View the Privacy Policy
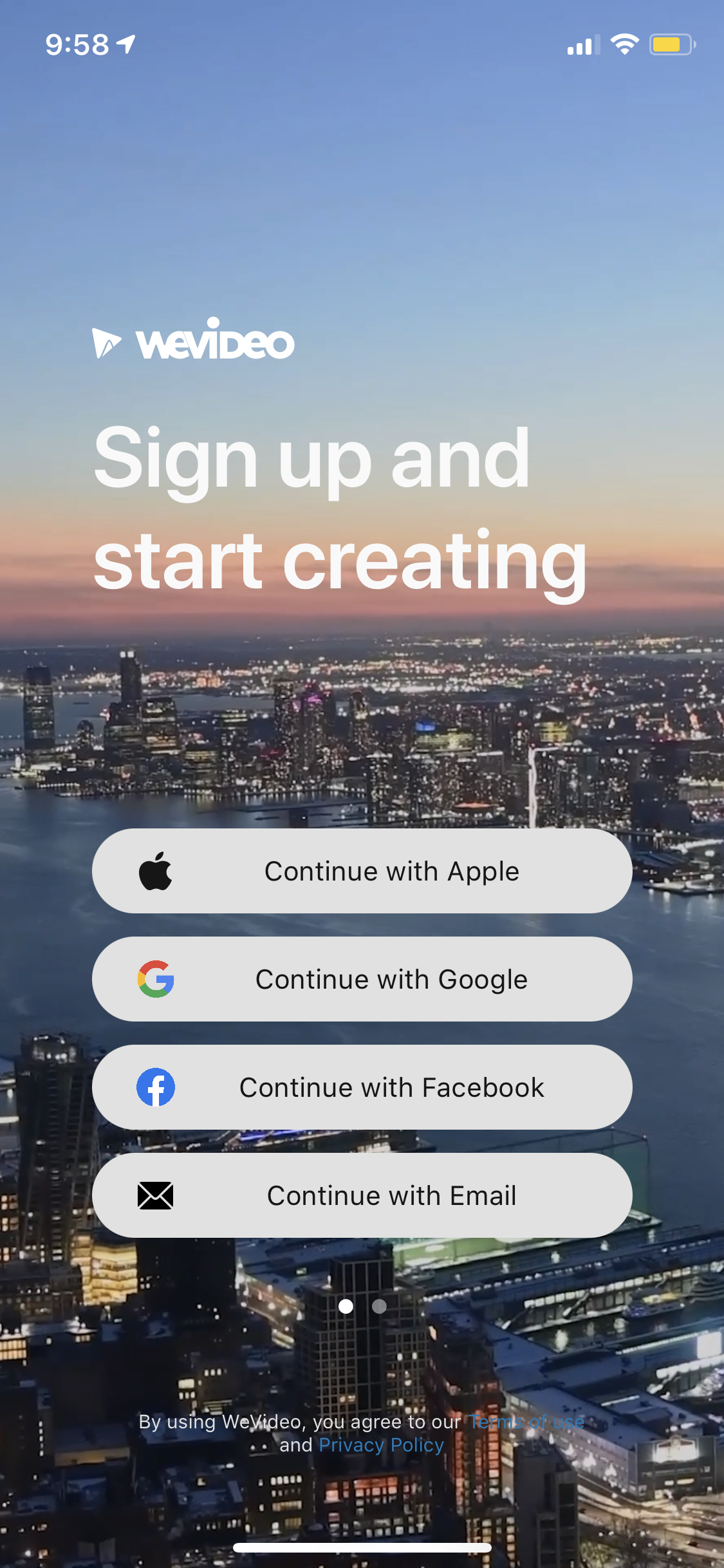Image resolution: width=724 pixels, height=1568 pixels. coord(381,1445)
